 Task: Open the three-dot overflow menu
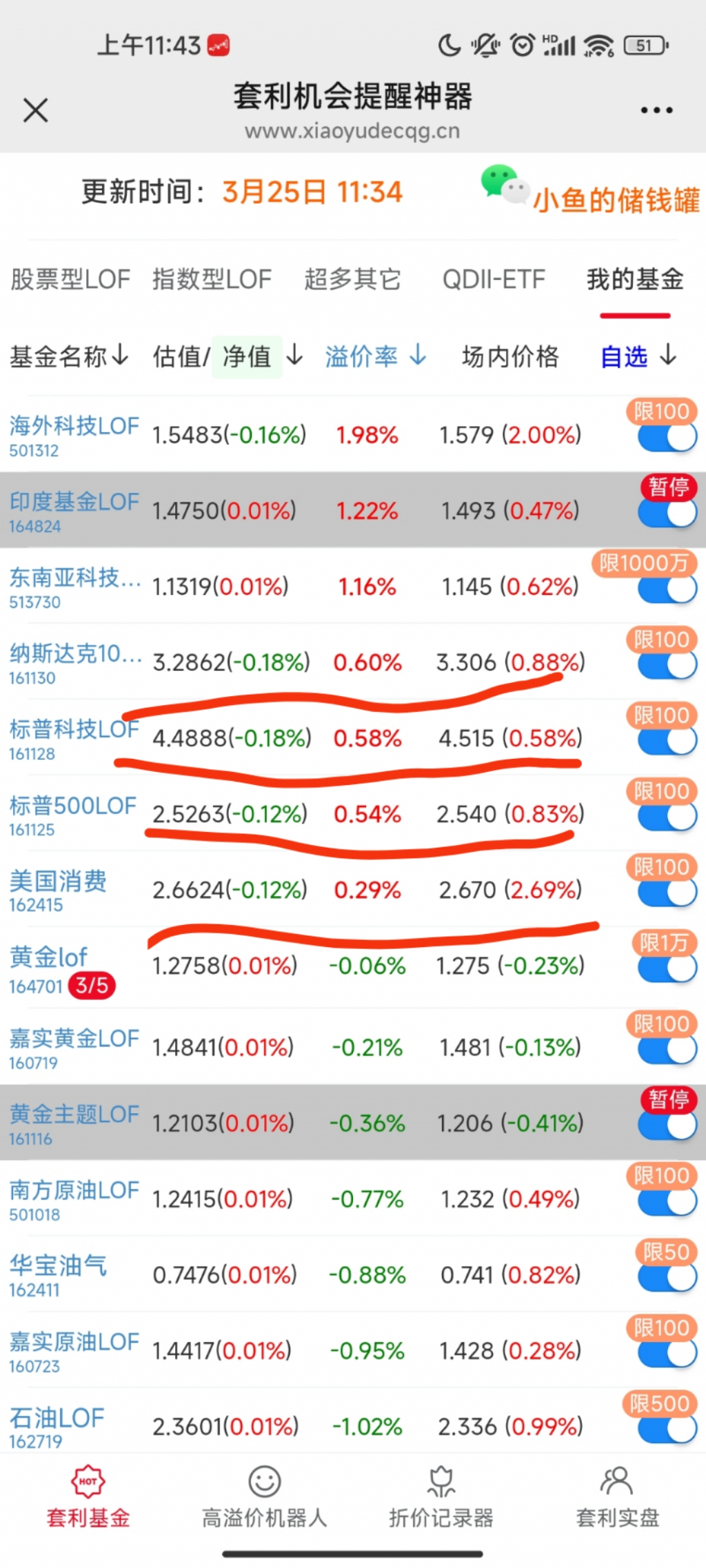coord(656,110)
